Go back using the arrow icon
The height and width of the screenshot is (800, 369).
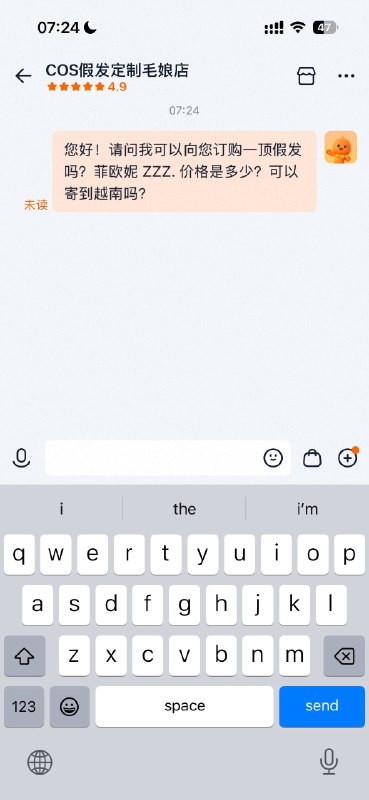[23, 76]
